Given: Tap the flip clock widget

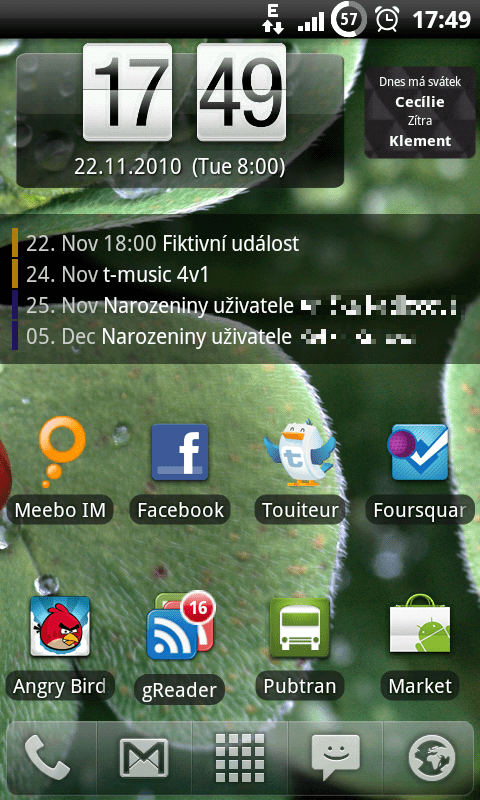Looking at the screenshot, I should tap(180, 115).
